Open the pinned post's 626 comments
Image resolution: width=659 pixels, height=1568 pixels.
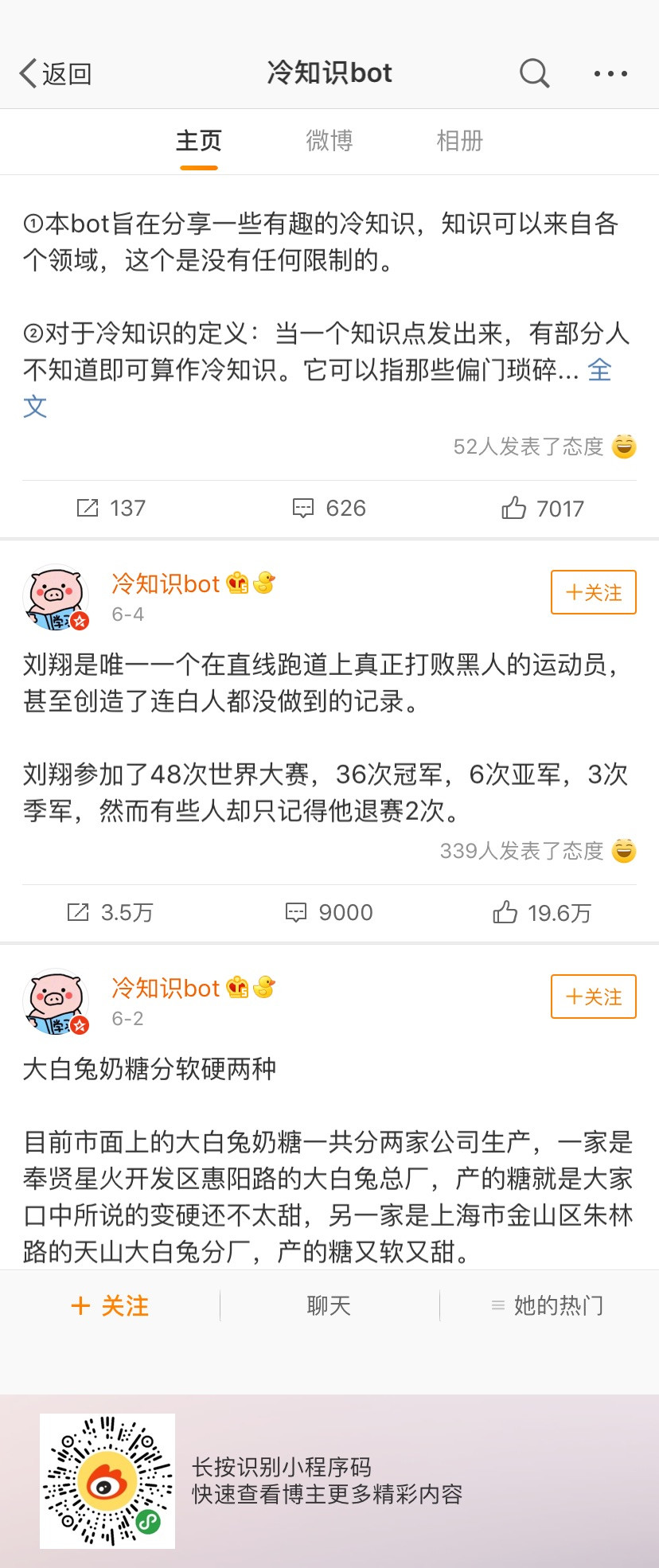pyautogui.click(x=329, y=508)
